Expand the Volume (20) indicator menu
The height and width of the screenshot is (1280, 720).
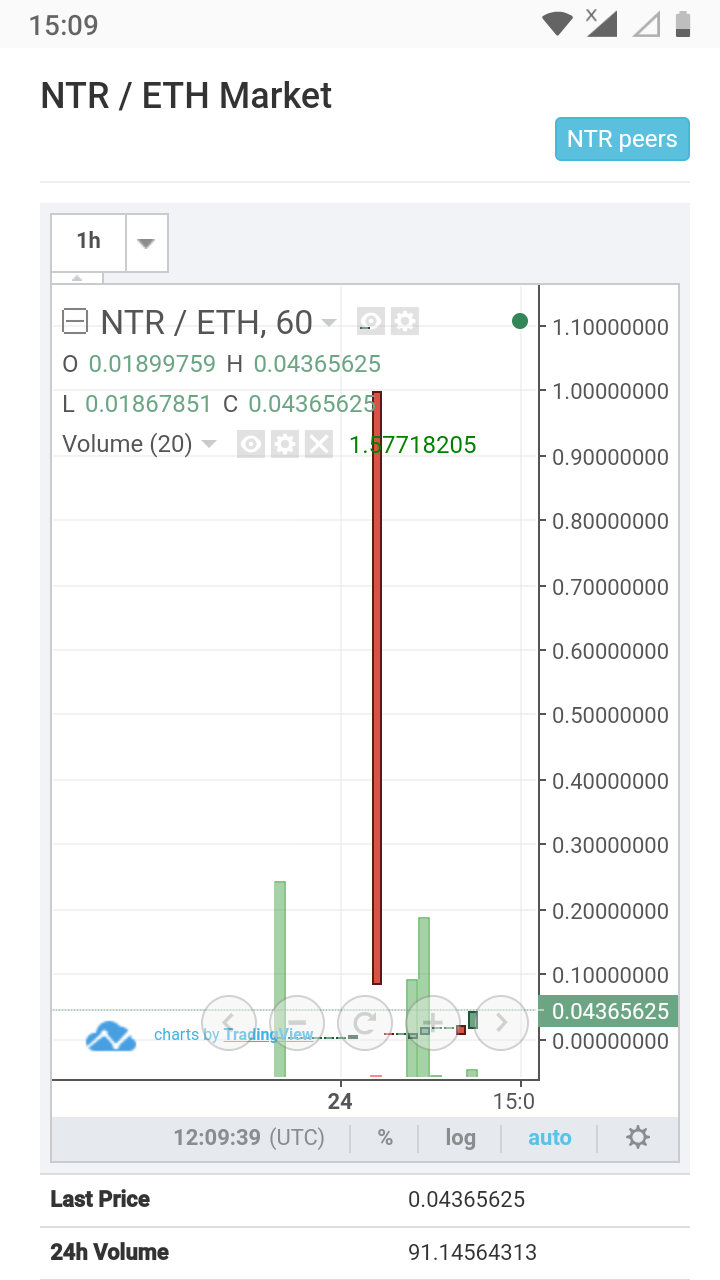click(x=209, y=444)
